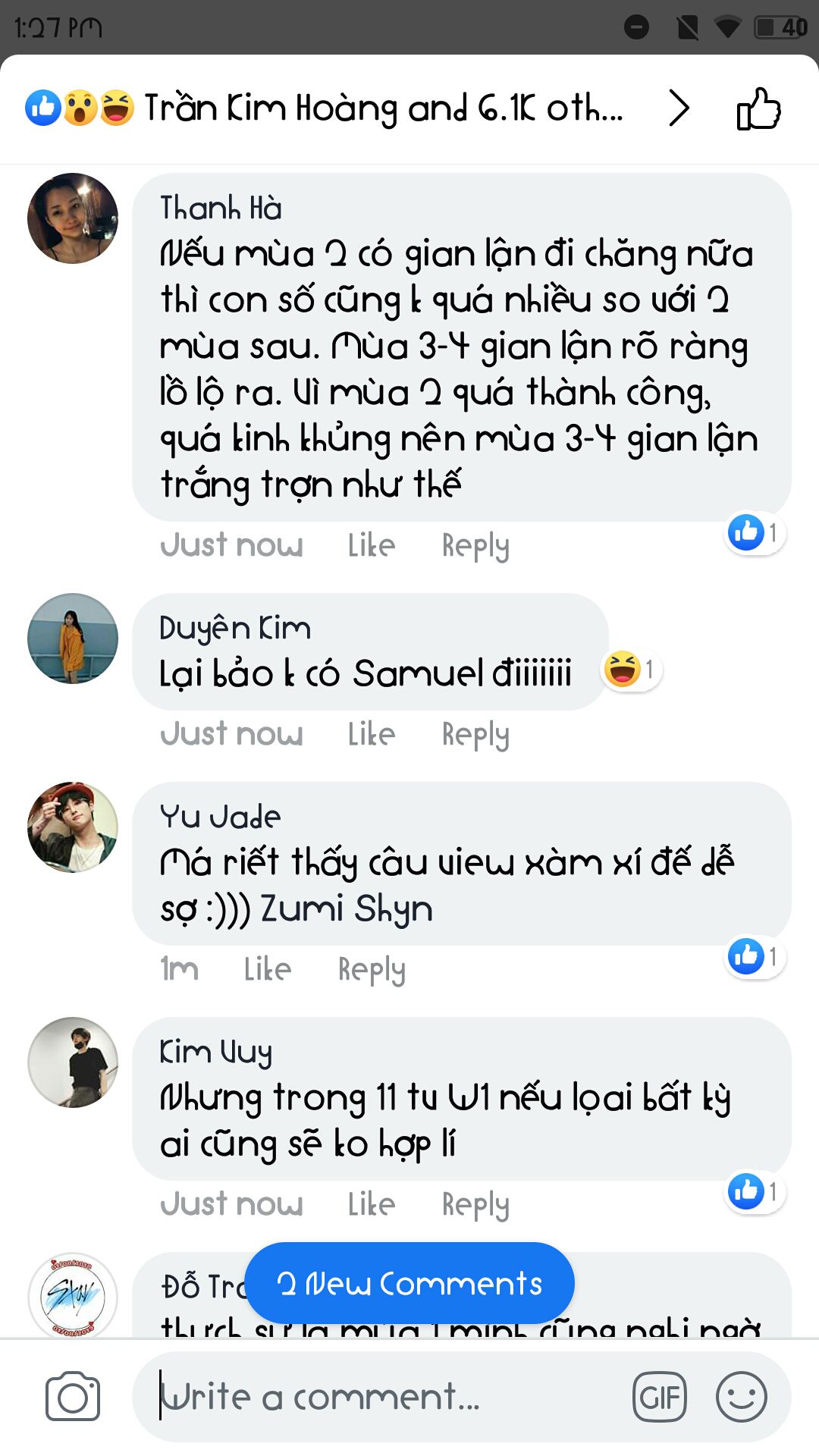The width and height of the screenshot is (819, 1456).
Task: Reply to Thanh Hà's comment
Action: coord(475,545)
